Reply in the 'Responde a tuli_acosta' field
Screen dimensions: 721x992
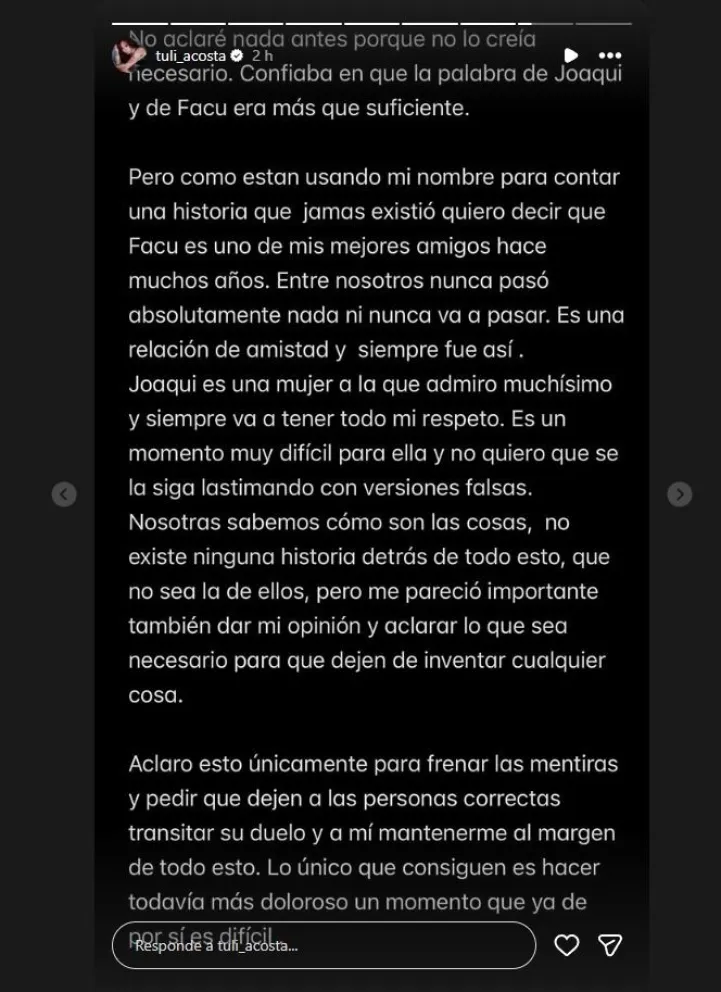coord(324,945)
